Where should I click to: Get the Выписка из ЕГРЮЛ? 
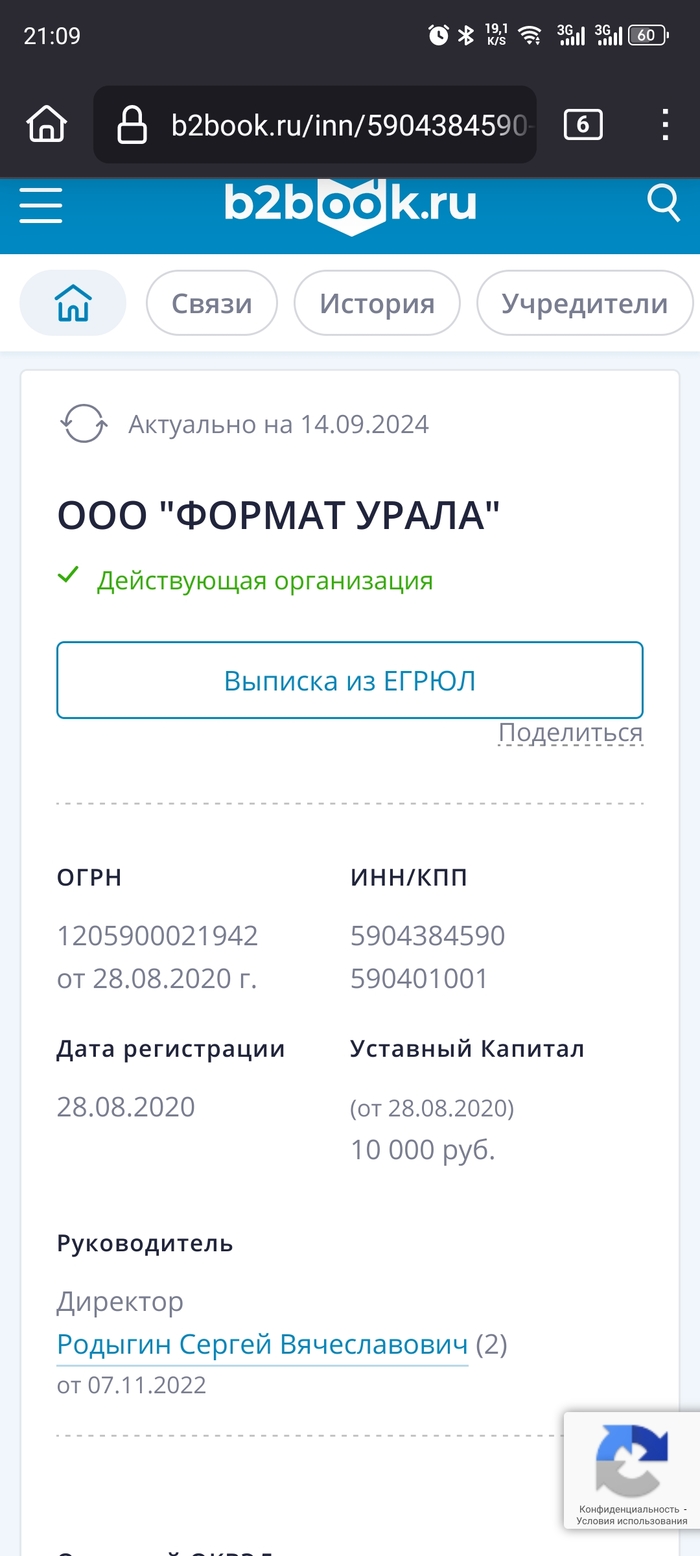point(350,681)
